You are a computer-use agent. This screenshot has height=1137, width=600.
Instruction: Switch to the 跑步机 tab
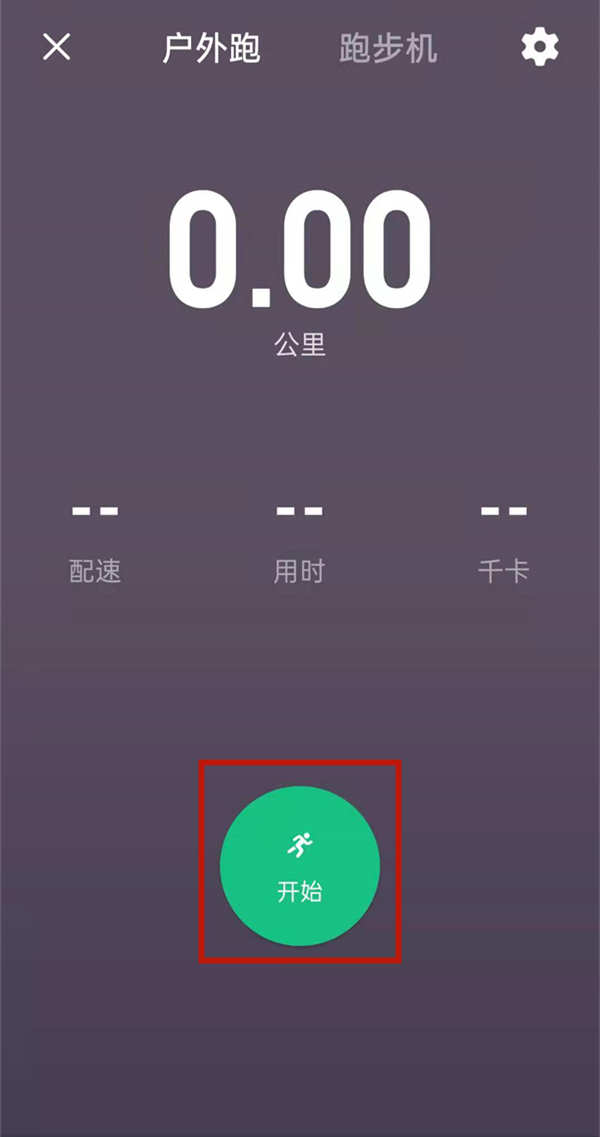(388, 48)
